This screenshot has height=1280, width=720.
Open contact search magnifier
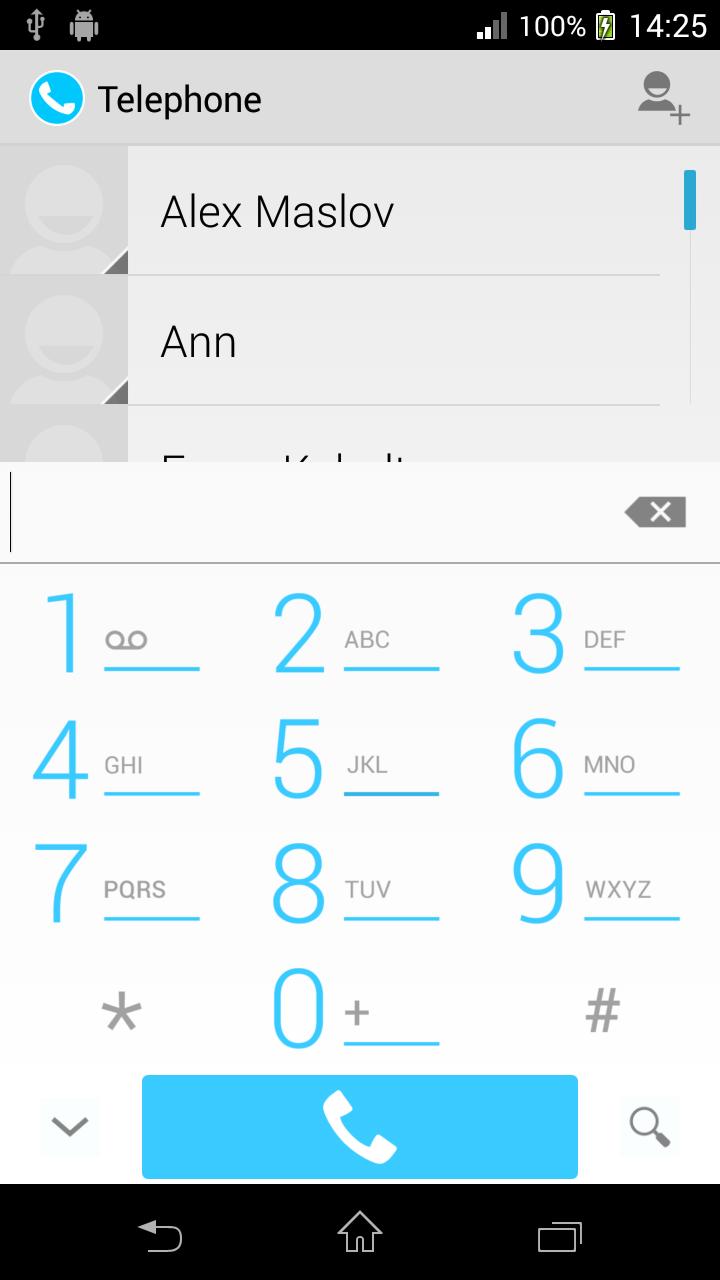(x=650, y=1127)
